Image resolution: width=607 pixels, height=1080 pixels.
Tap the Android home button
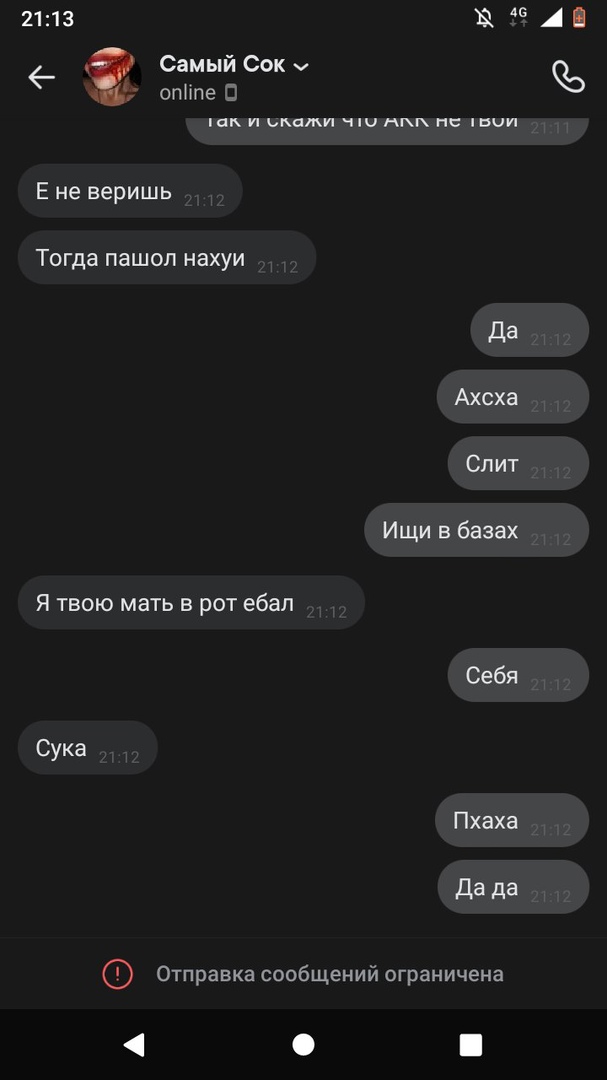pyautogui.click(x=303, y=1044)
